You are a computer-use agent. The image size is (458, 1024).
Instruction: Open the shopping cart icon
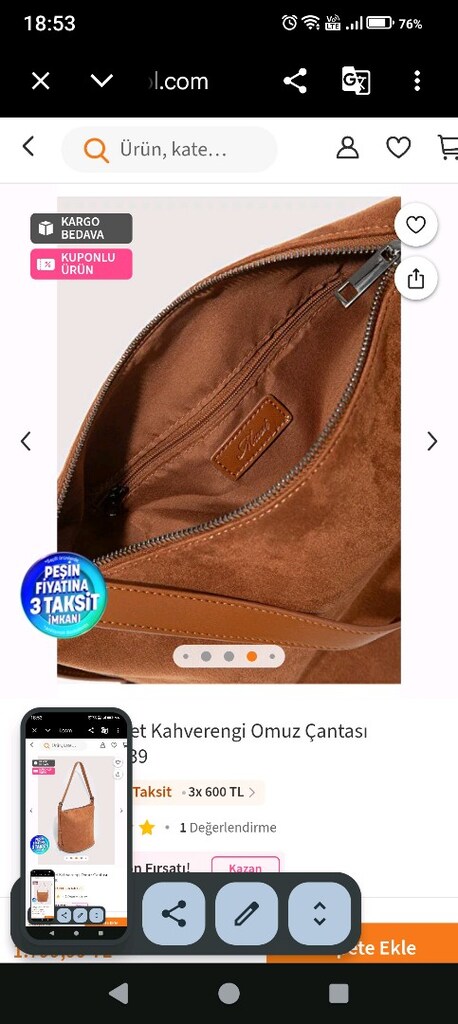click(448, 148)
